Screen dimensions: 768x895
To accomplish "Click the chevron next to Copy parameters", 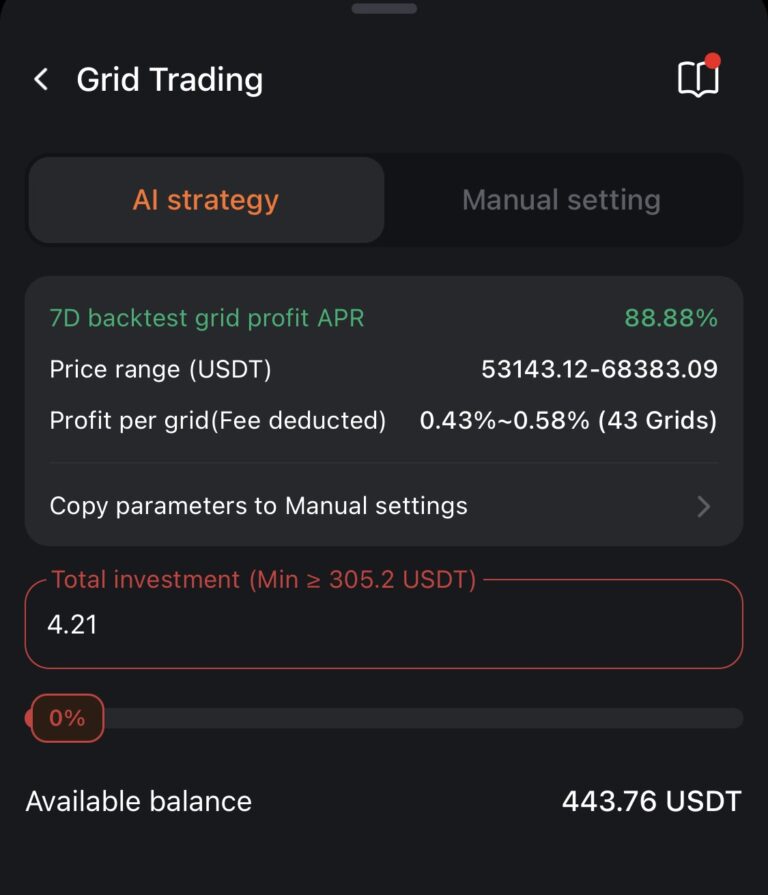I will tap(703, 506).
